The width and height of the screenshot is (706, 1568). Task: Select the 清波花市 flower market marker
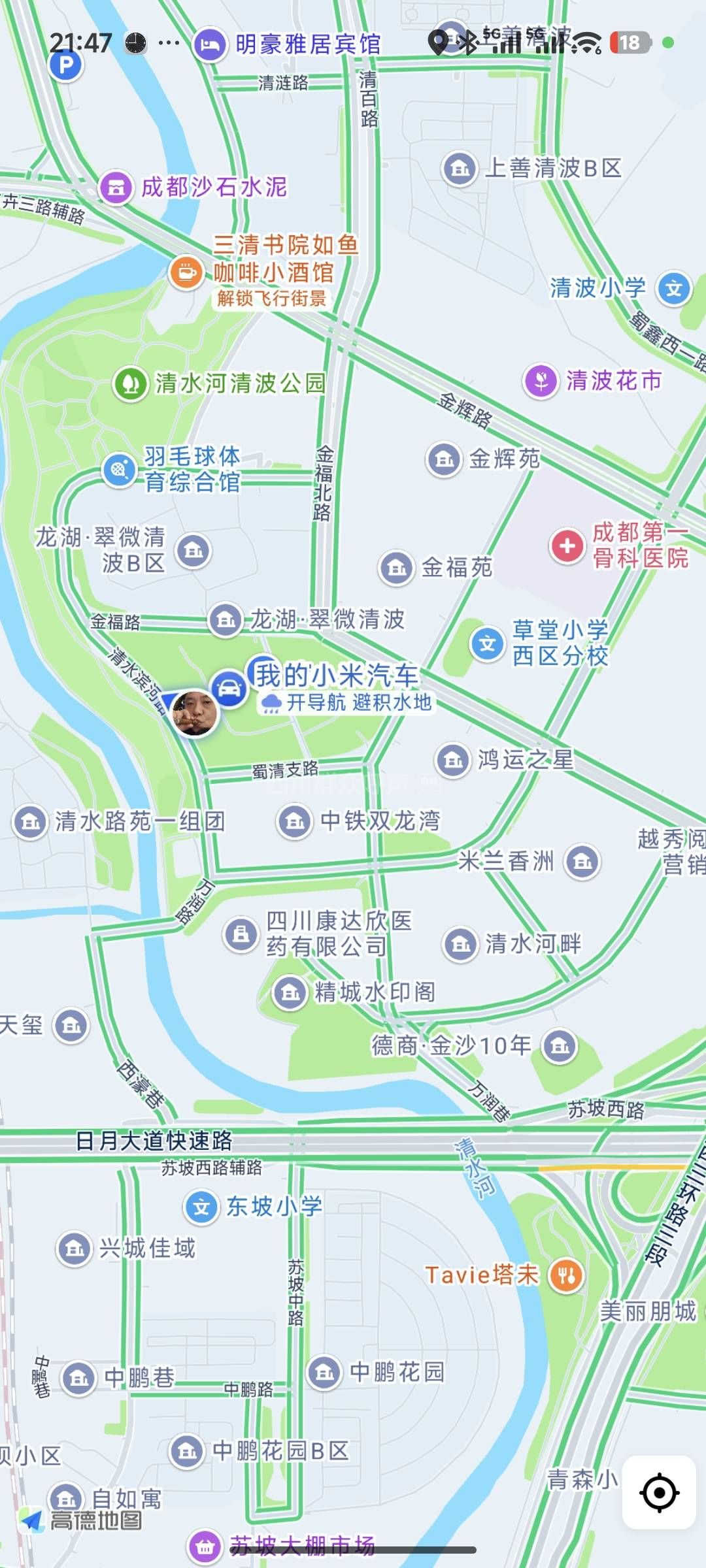point(541,380)
